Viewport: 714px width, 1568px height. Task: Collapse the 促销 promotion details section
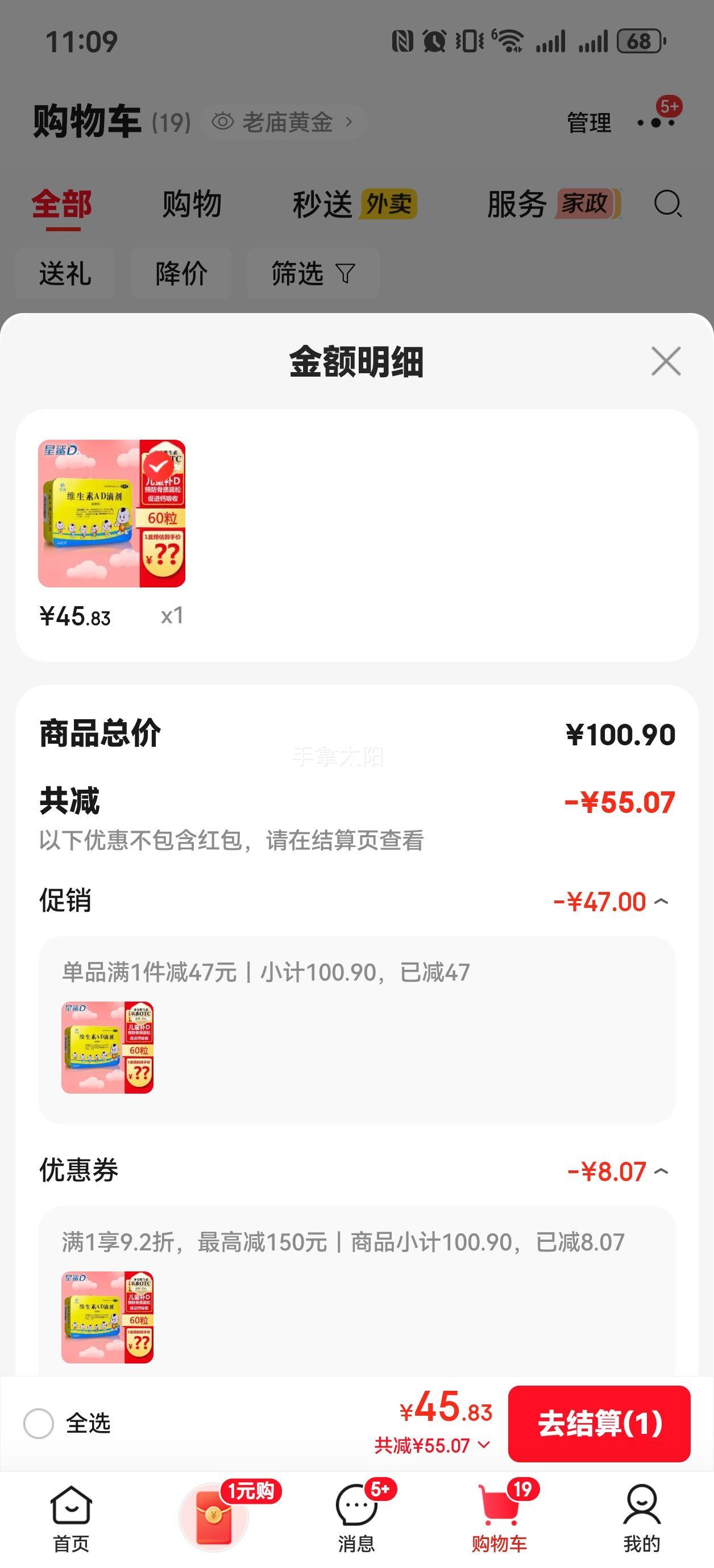tap(662, 903)
